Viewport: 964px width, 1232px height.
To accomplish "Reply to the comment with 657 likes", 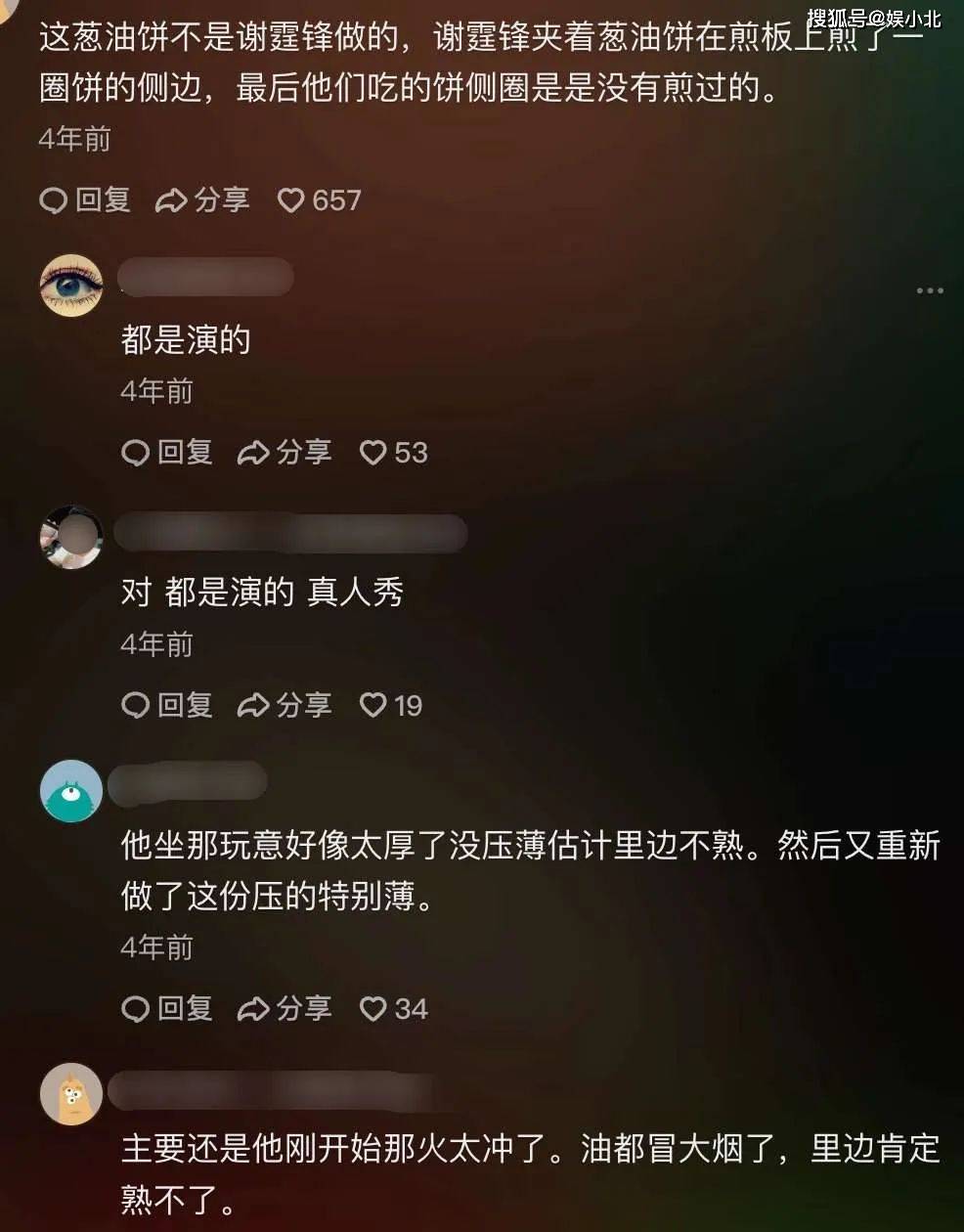I will 85,200.
